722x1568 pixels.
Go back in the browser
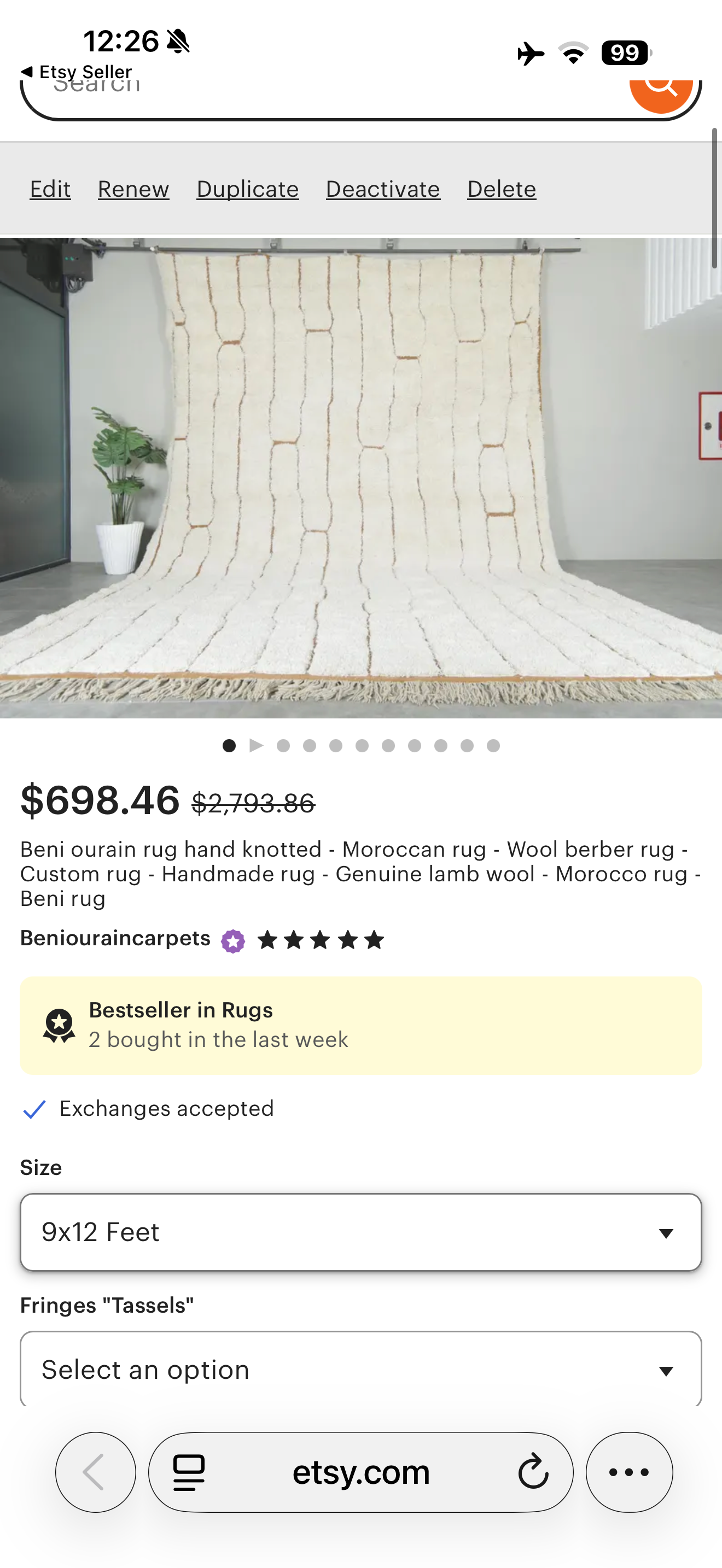tap(96, 1472)
